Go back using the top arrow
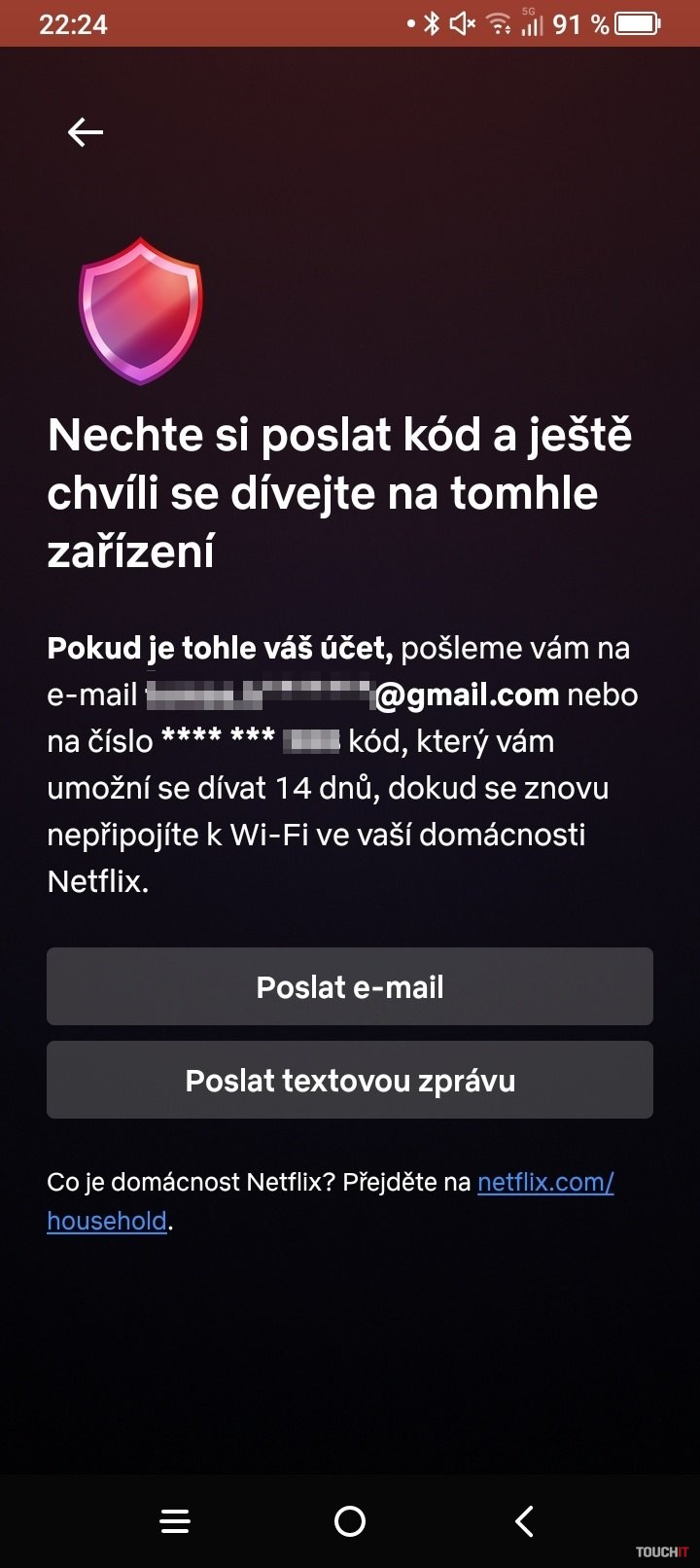Image resolution: width=700 pixels, height=1568 pixels. tap(86, 132)
